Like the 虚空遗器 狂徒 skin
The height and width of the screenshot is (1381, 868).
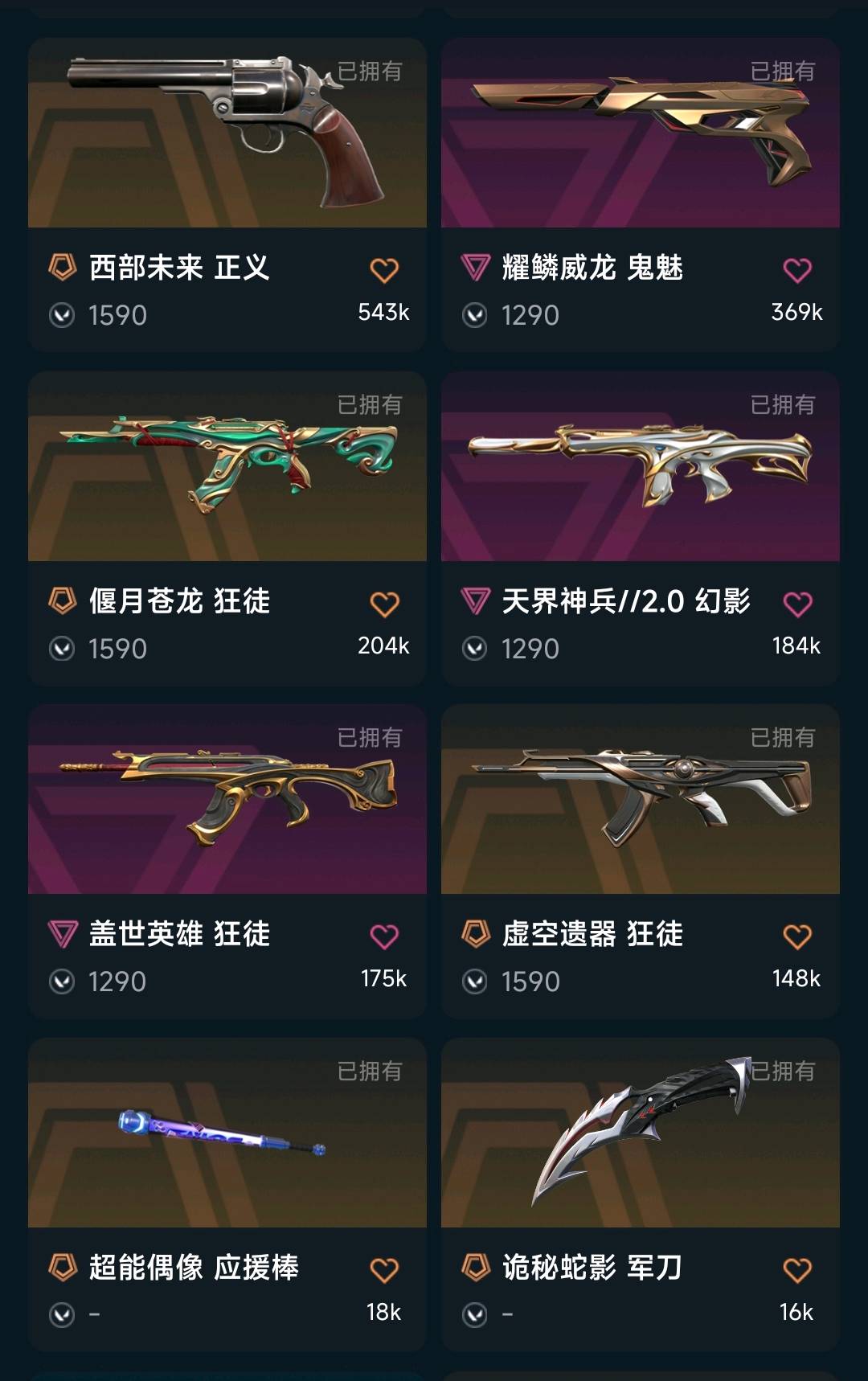point(797,937)
